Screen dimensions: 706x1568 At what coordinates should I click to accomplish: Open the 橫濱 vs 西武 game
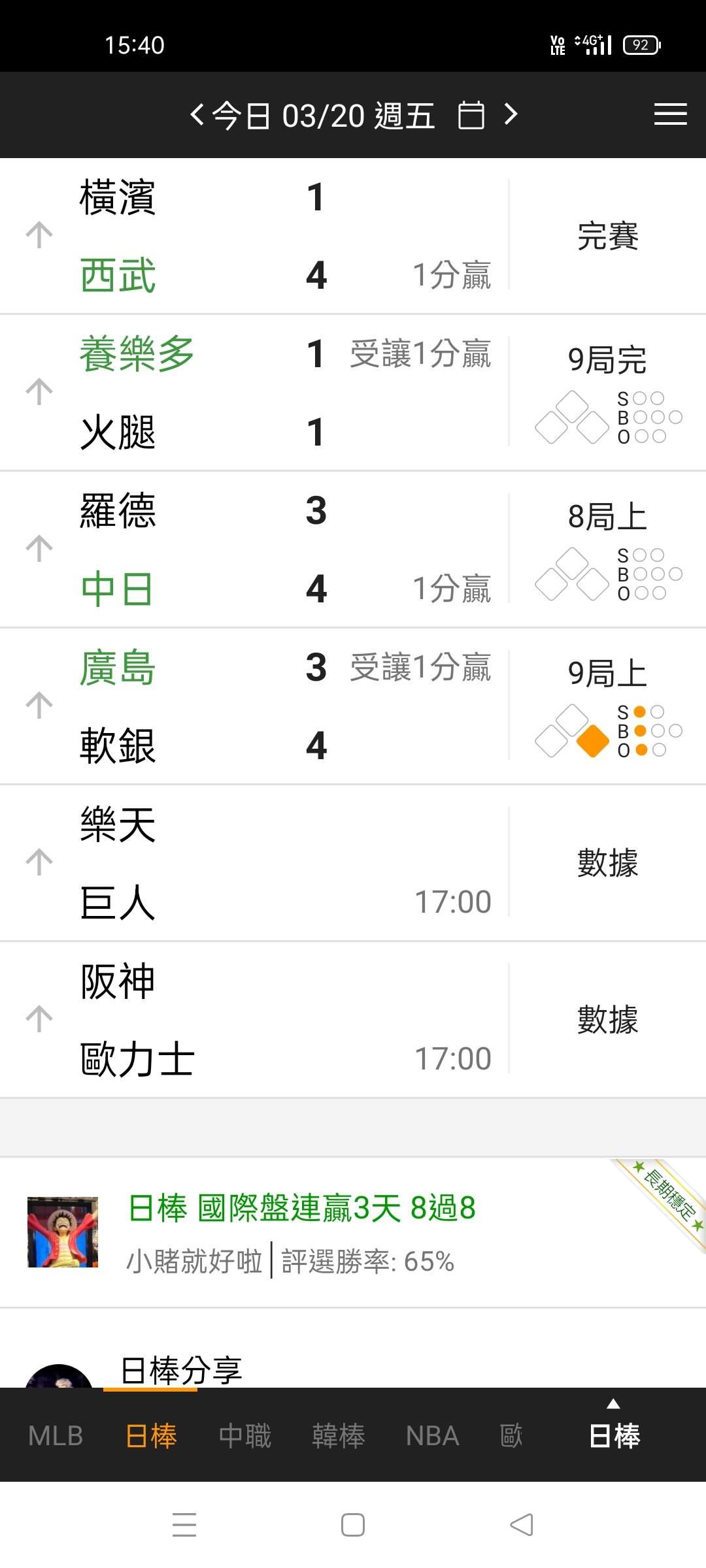tap(261, 235)
